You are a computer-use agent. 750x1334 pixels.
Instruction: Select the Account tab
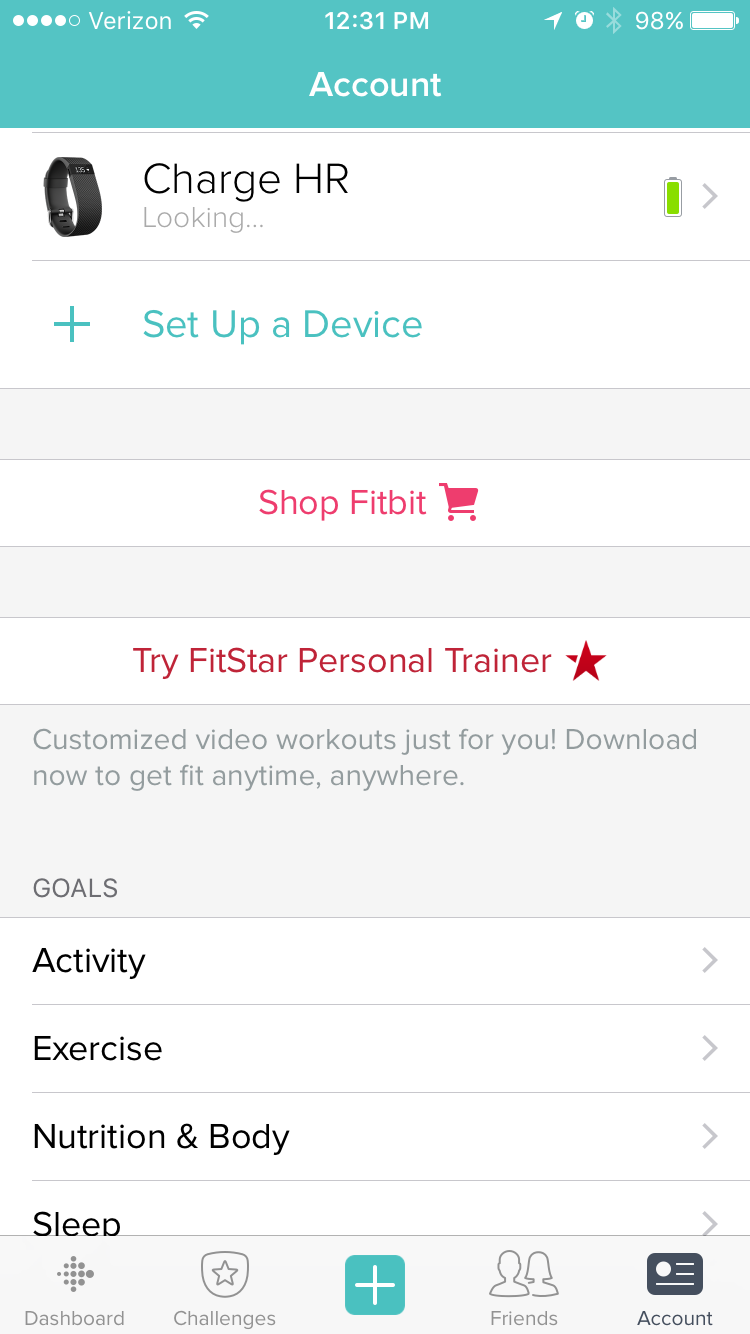click(x=675, y=1289)
